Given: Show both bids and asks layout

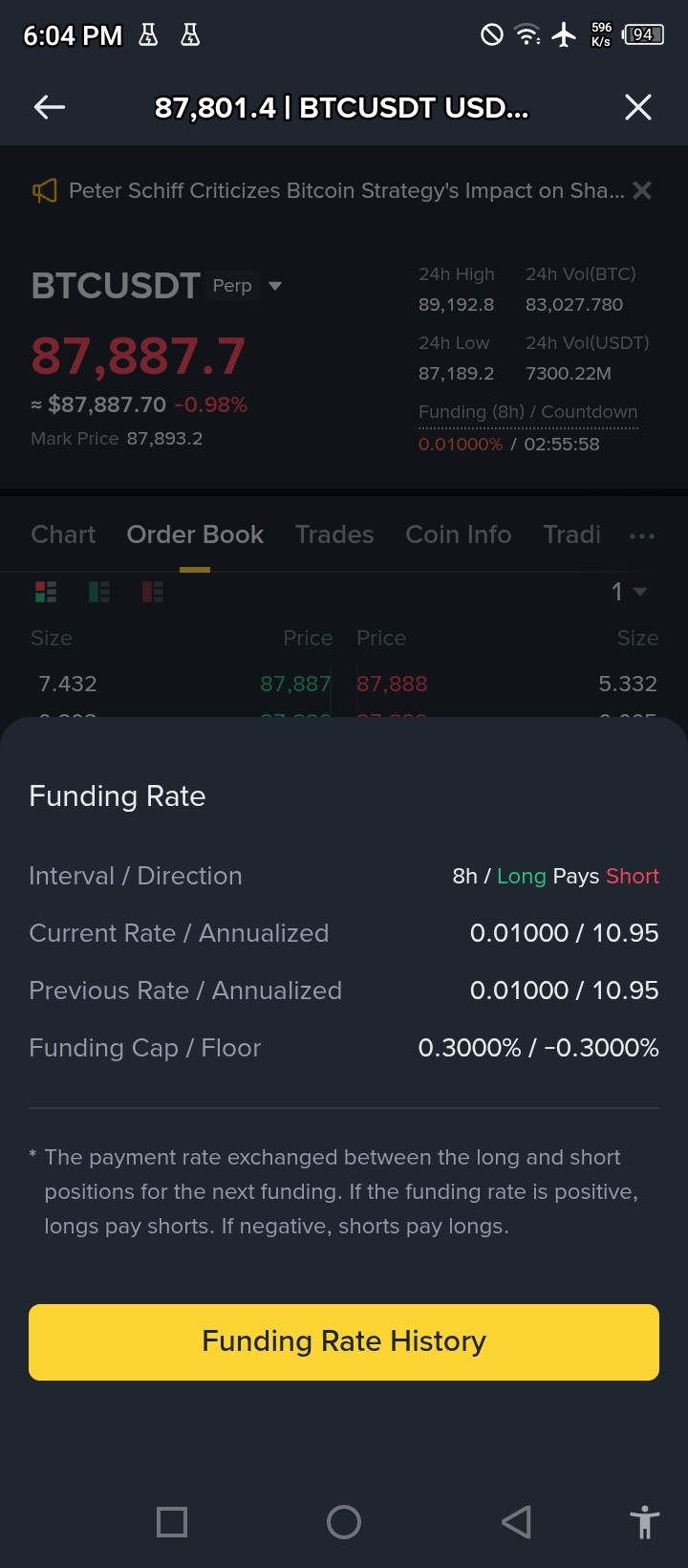Looking at the screenshot, I should (x=46, y=592).
